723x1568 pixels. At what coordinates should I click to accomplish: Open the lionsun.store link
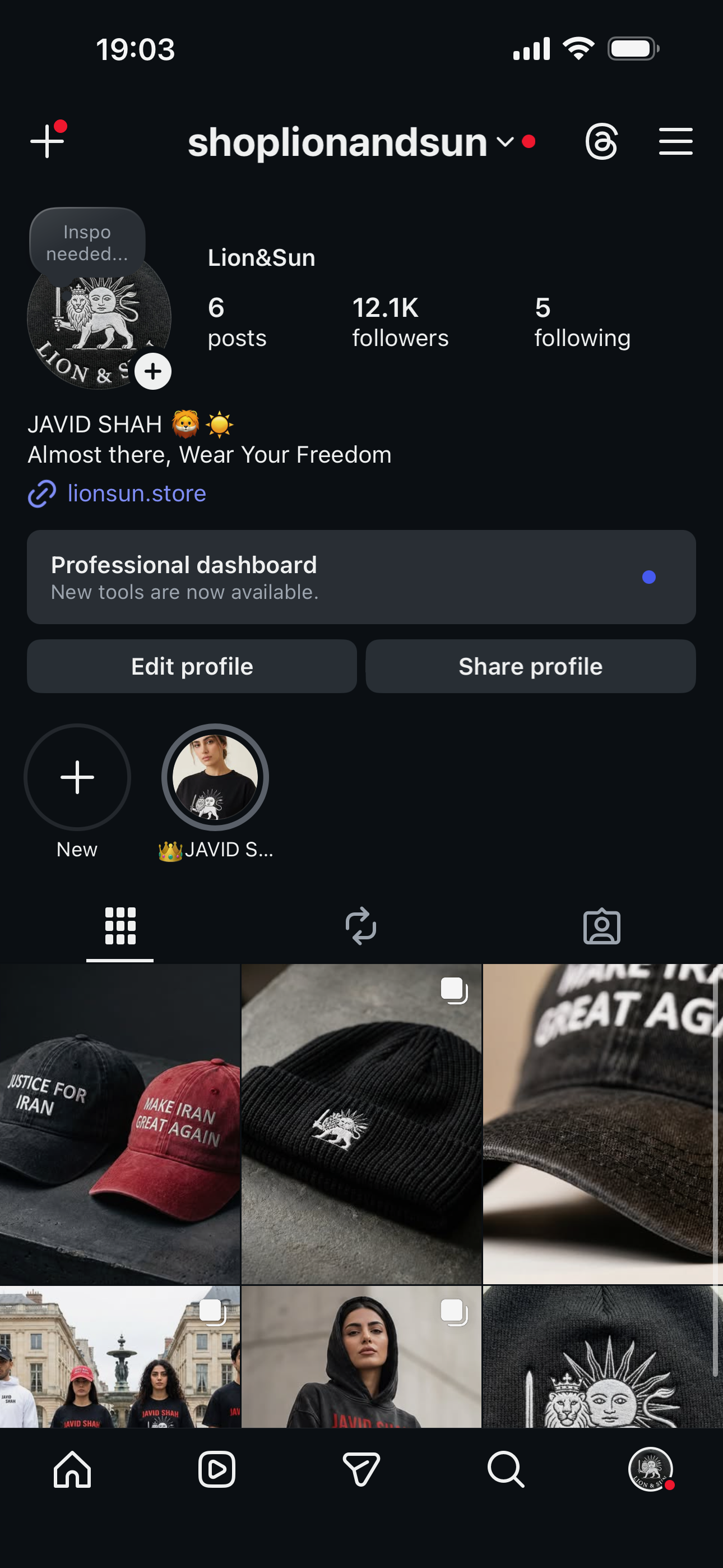[136, 493]
